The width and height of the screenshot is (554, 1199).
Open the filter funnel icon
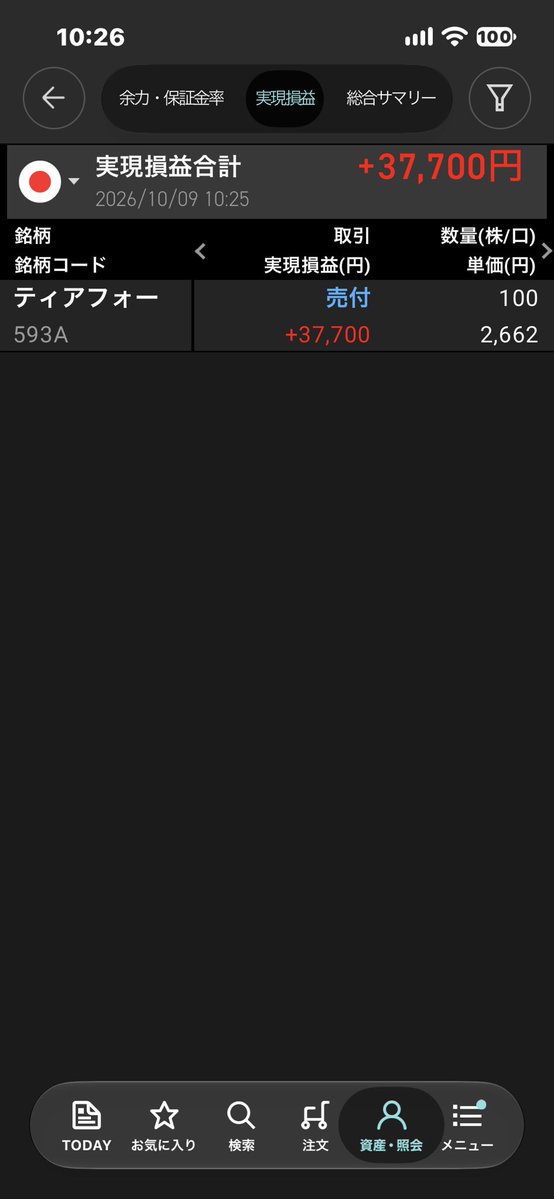tap(500, 98)
